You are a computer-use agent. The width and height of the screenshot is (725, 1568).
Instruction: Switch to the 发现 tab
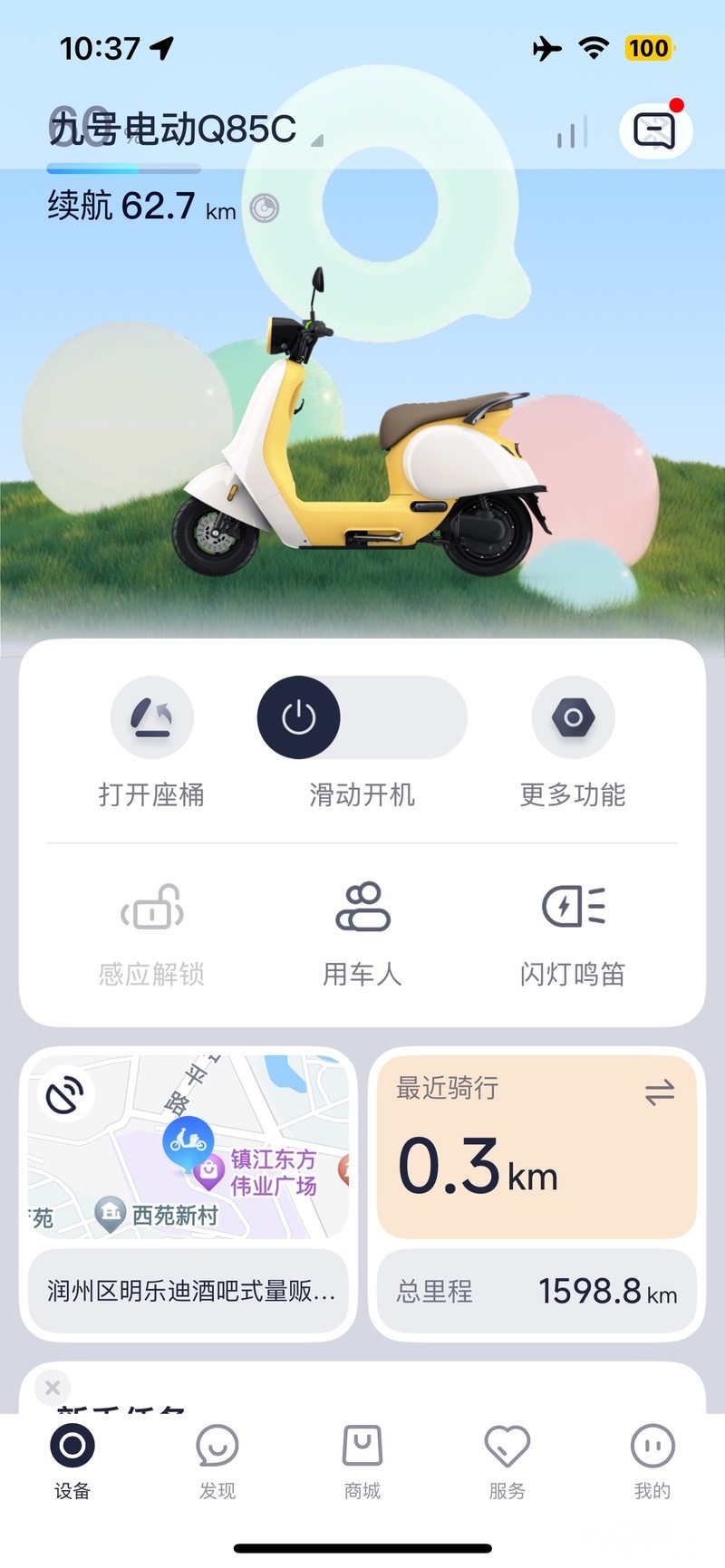(x=217, y=1457)
